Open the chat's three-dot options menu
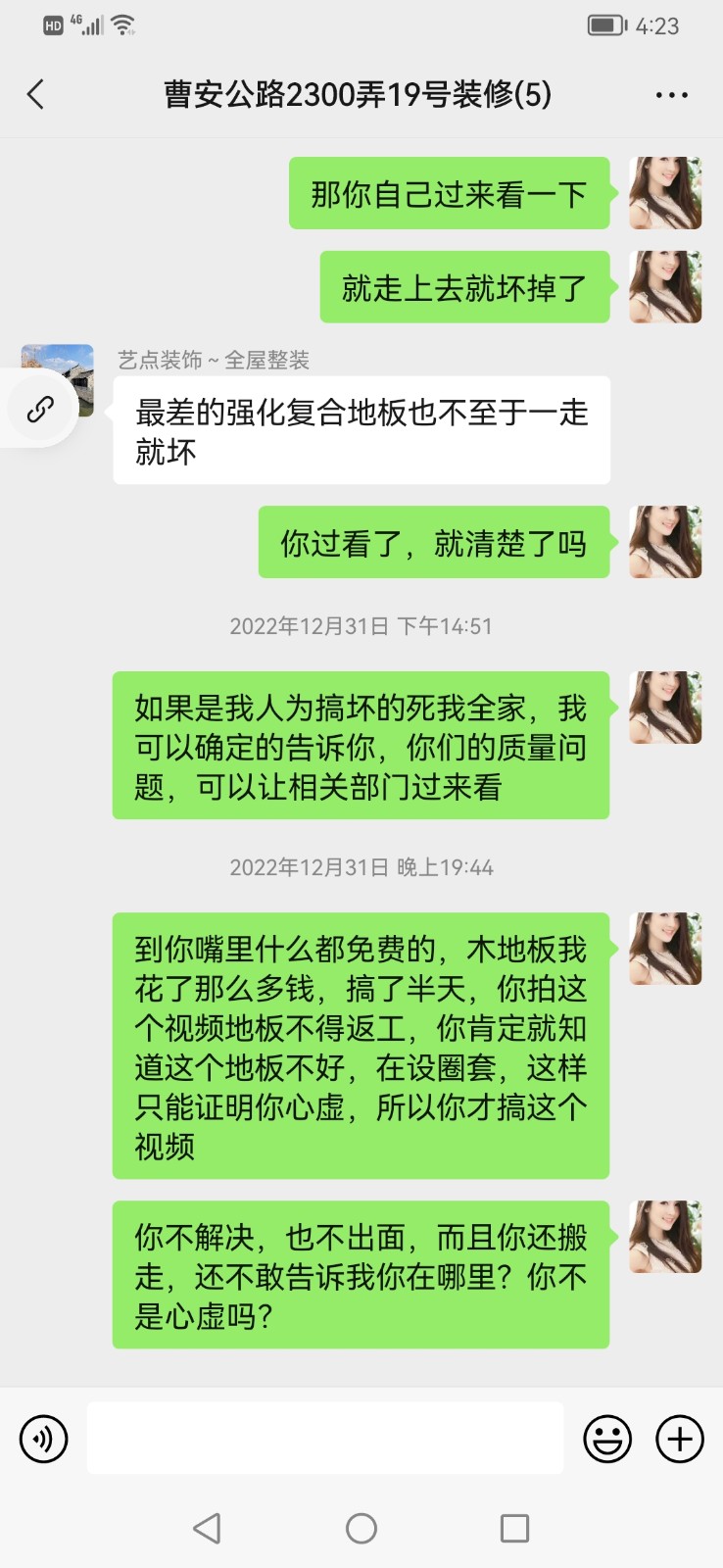This screenshot has width=723, height=1568. tap(671, 95)
